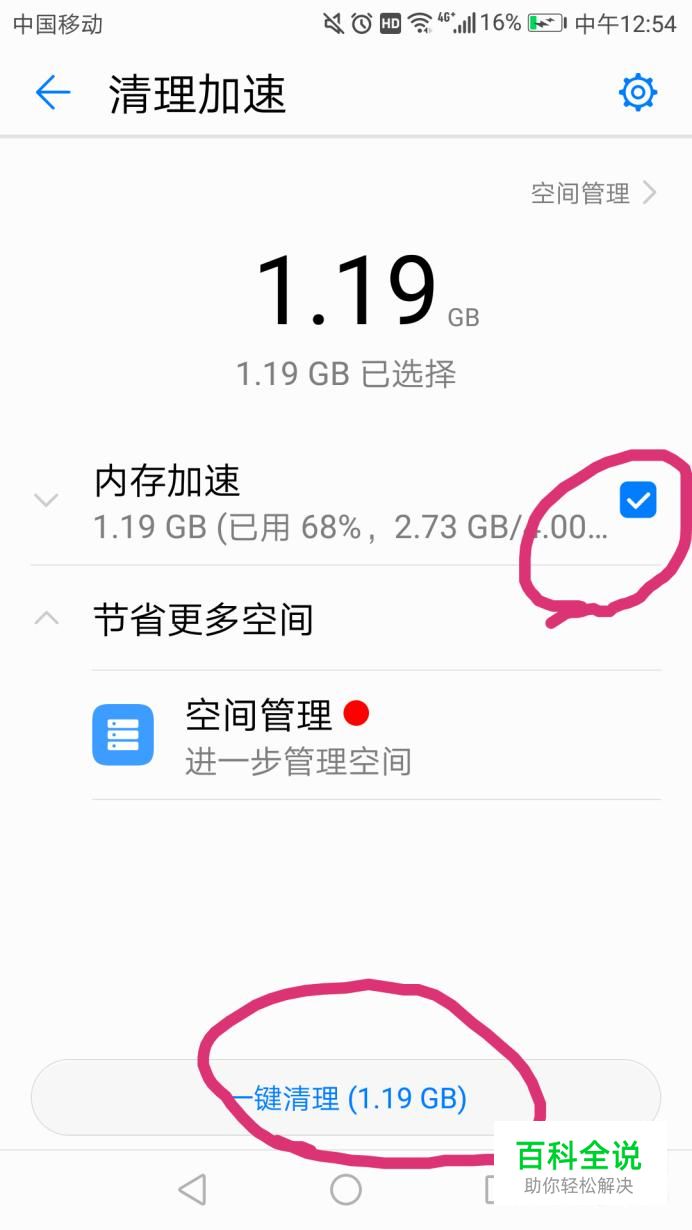Tap the system home button
692x1230 pixels.
point(346,1189)
